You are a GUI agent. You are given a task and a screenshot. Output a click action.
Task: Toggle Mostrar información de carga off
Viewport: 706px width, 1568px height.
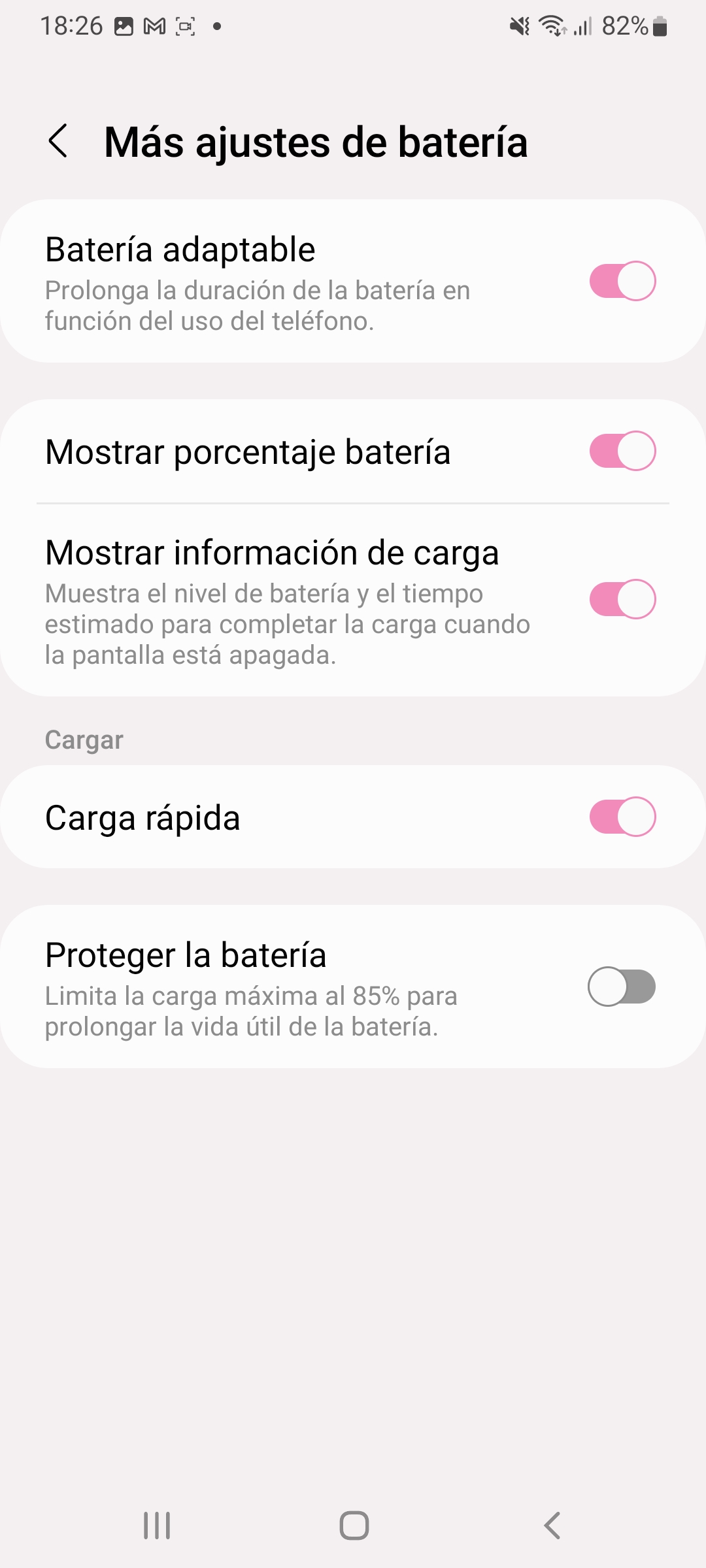[x=622, y=599]
